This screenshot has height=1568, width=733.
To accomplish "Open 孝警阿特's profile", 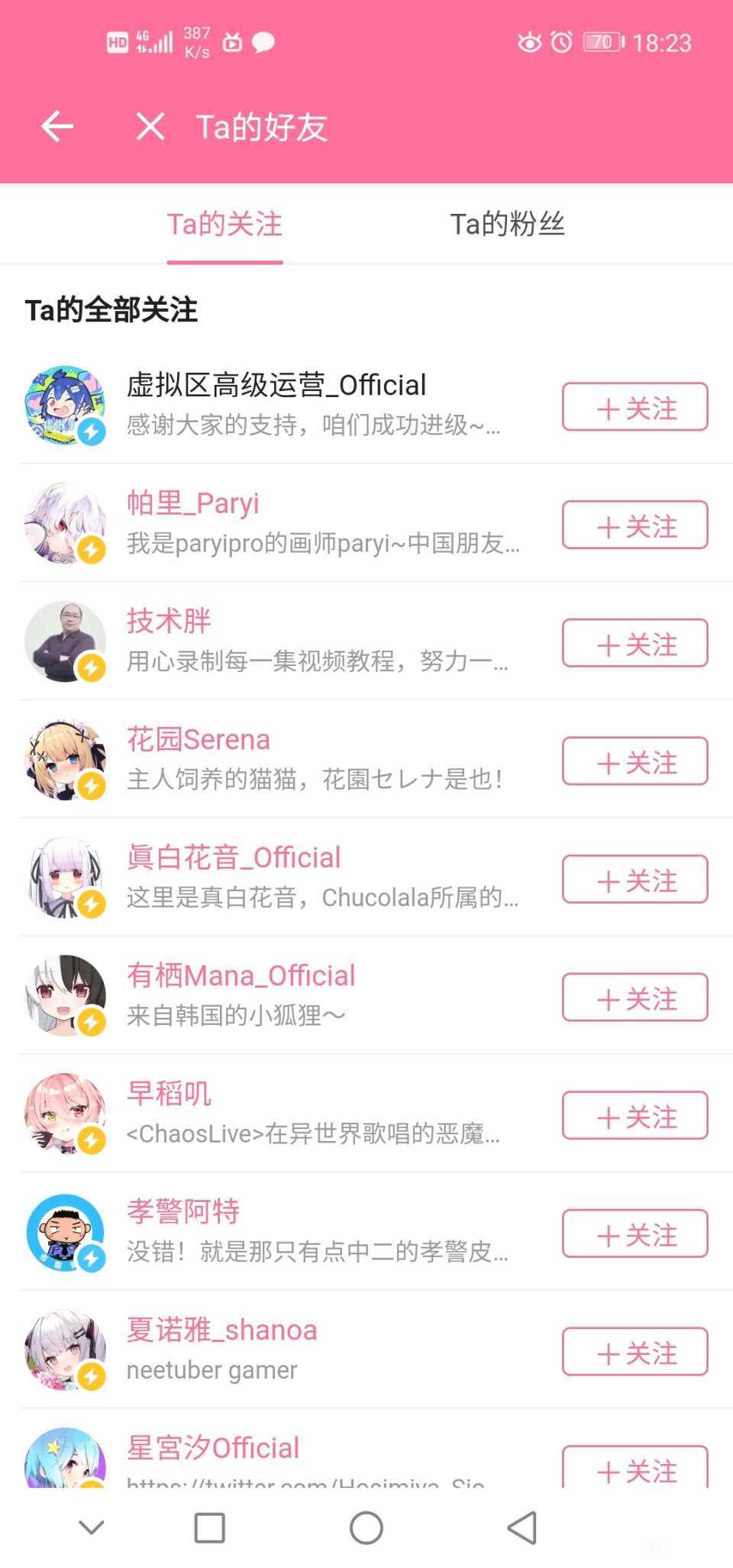I will (x=183, y=1211).
